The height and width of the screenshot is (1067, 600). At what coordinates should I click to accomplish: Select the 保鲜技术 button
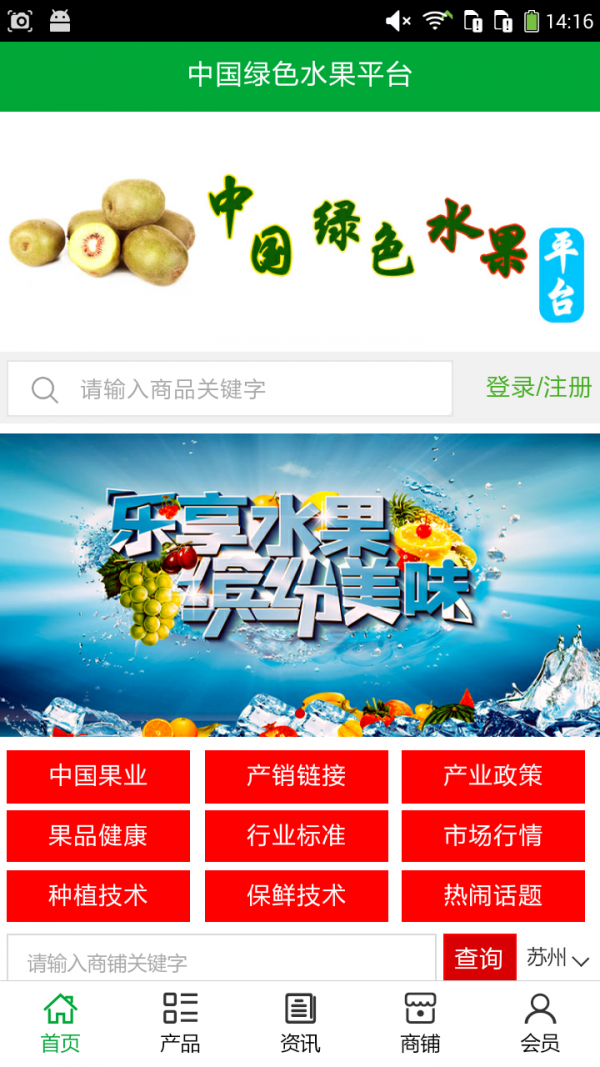coord(296,896)
